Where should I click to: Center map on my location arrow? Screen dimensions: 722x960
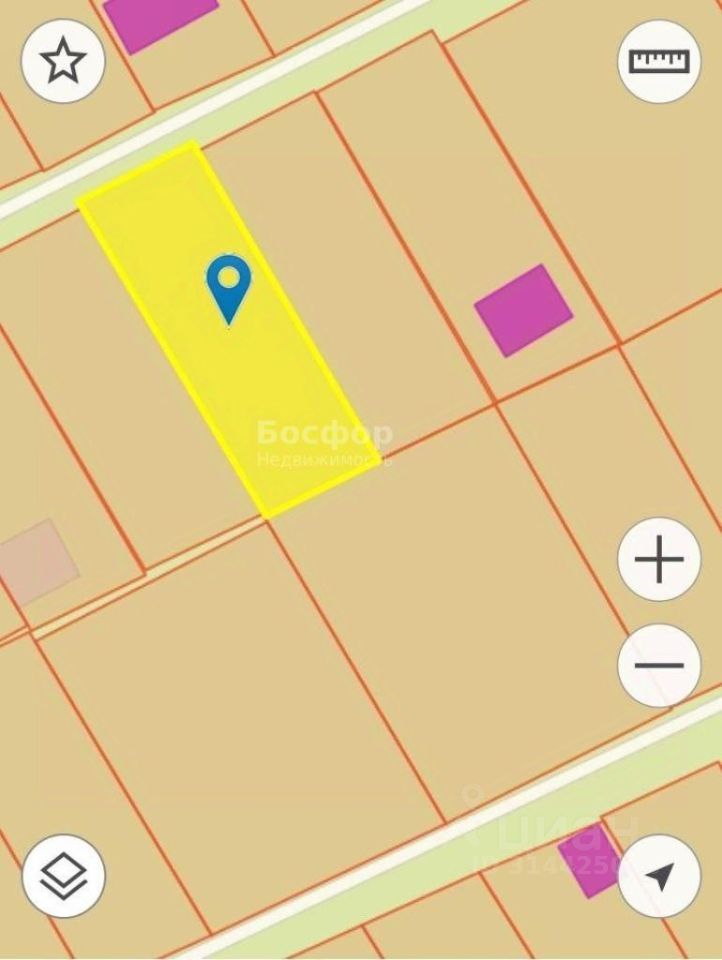coord(658,876)
